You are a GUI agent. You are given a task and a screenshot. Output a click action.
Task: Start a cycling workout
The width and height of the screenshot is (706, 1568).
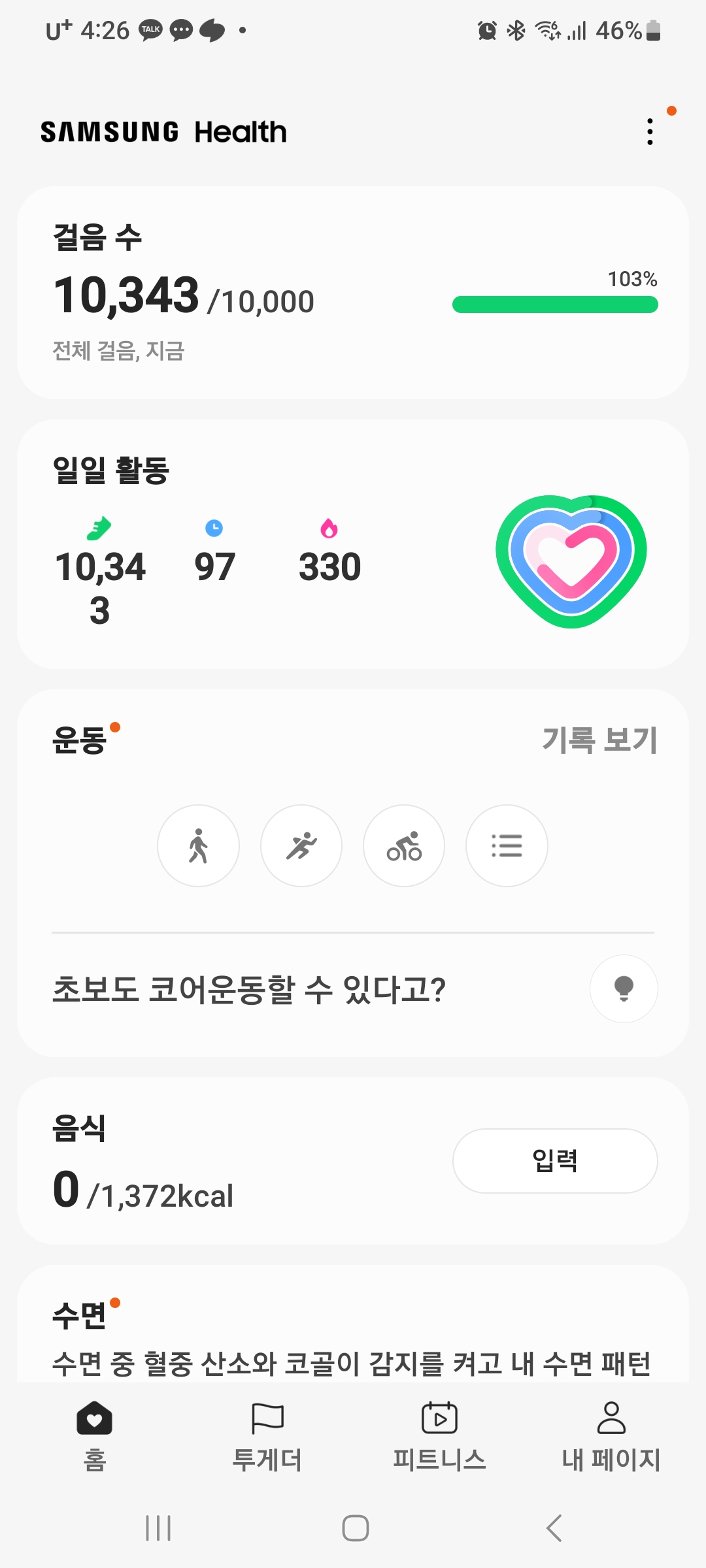click(x=404, y=845)
